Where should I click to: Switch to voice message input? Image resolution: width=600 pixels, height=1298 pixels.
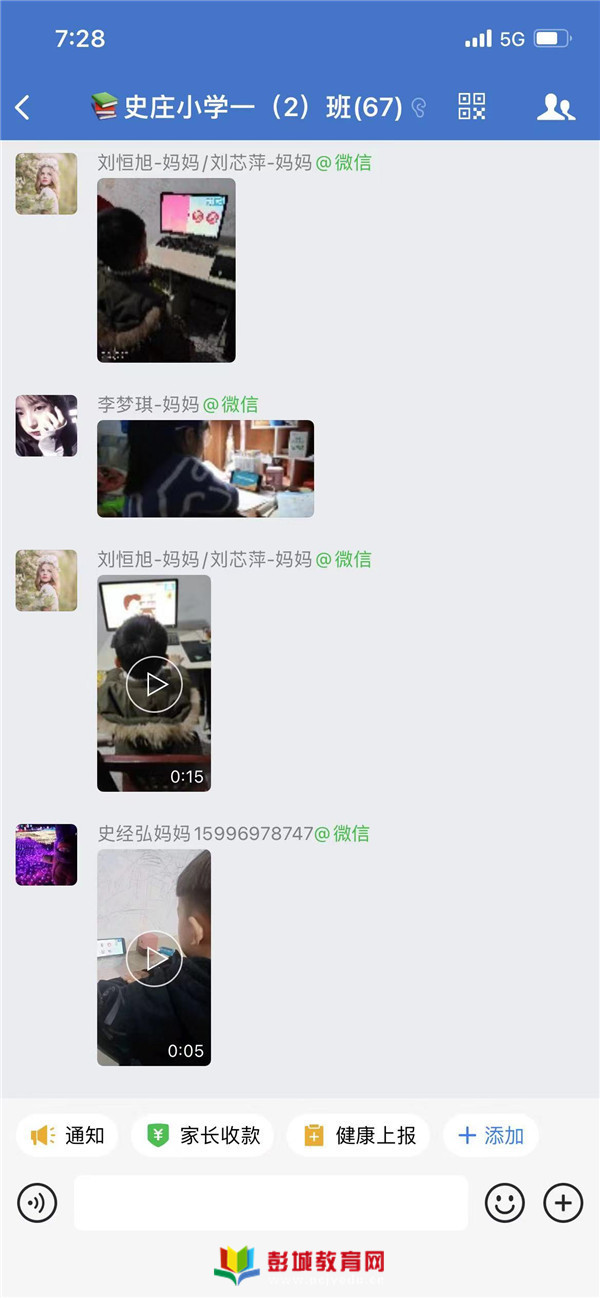coord(38,1203)
